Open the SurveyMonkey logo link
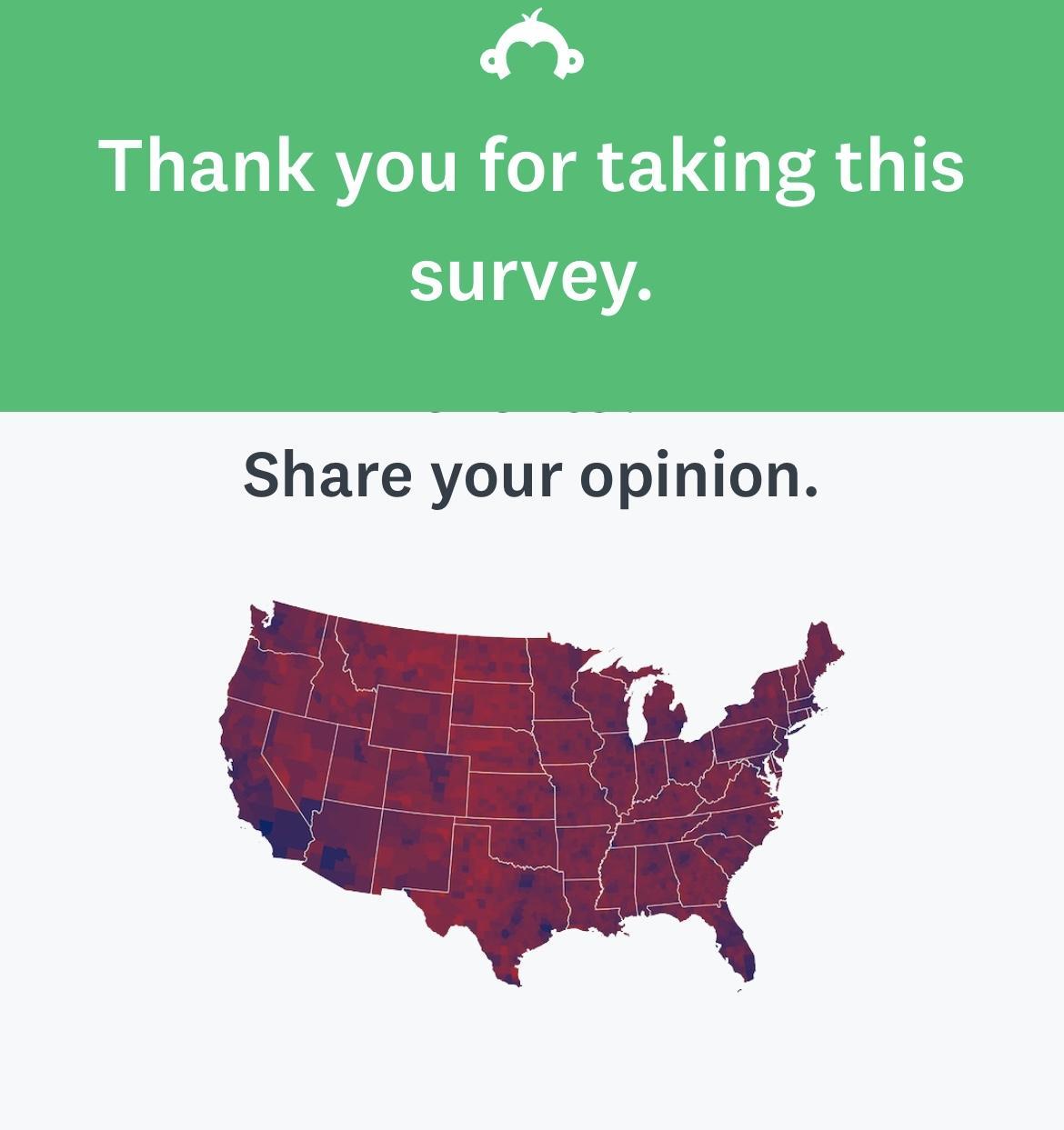This screenshot has width=1064, height=1130. pyautogui.click(x=532, y=47)
